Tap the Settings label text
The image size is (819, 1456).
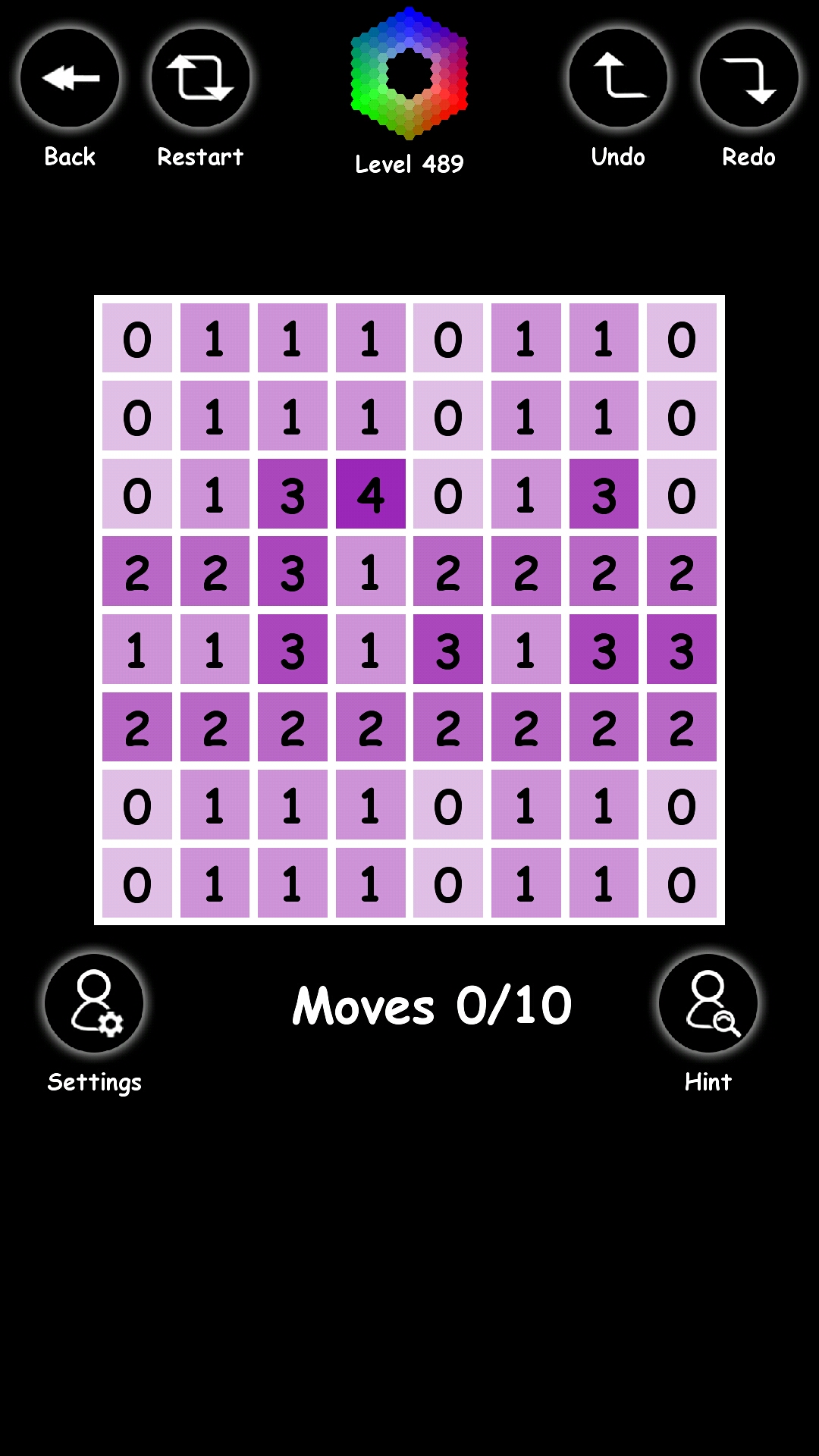pos(94,1082)
